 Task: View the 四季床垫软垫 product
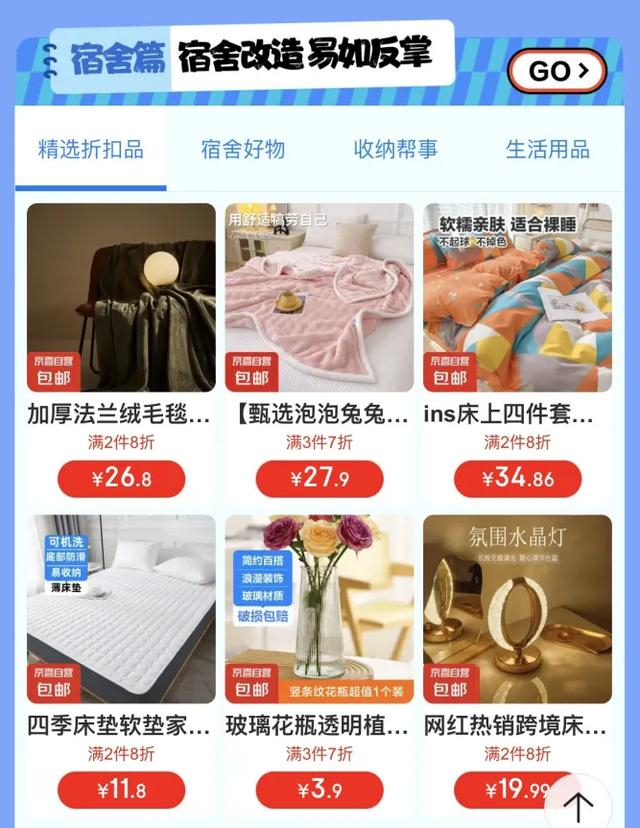[121, 608]
